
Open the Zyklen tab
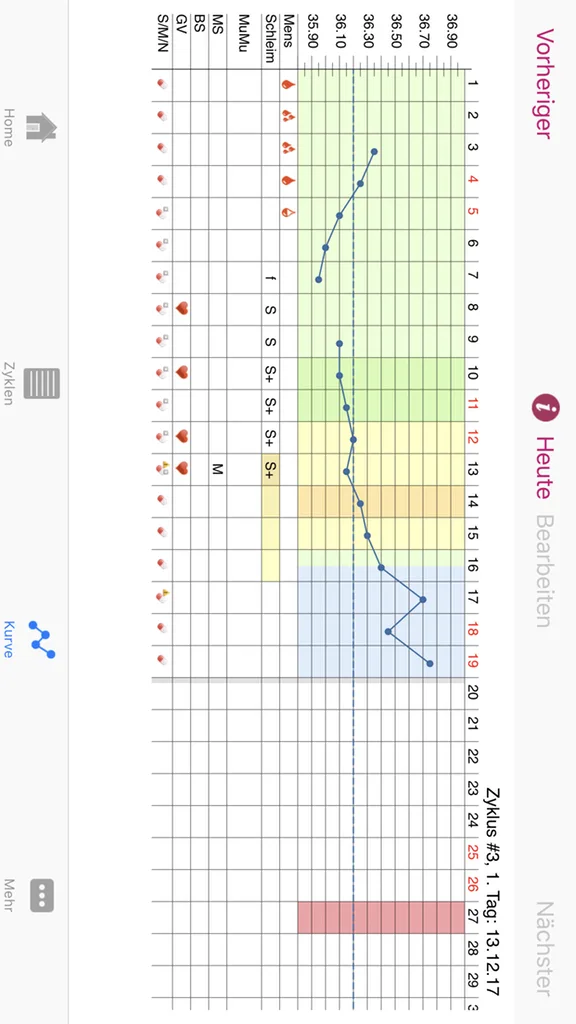click(x=29, y=383)
